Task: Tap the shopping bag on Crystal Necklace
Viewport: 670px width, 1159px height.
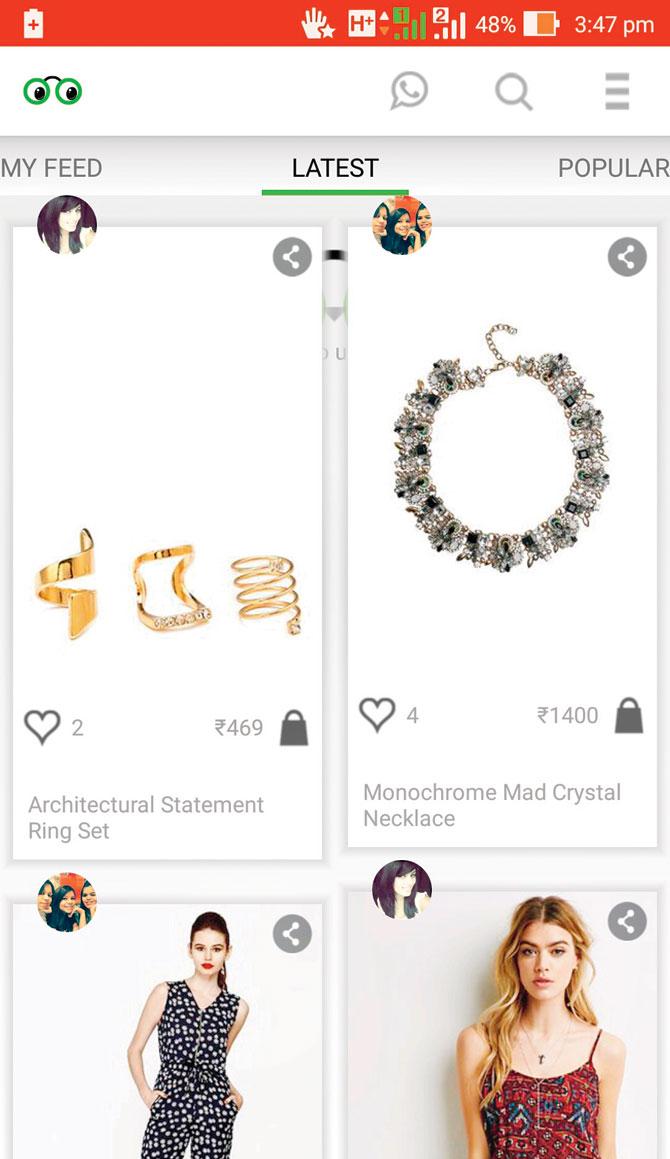Action: (628, 716)
